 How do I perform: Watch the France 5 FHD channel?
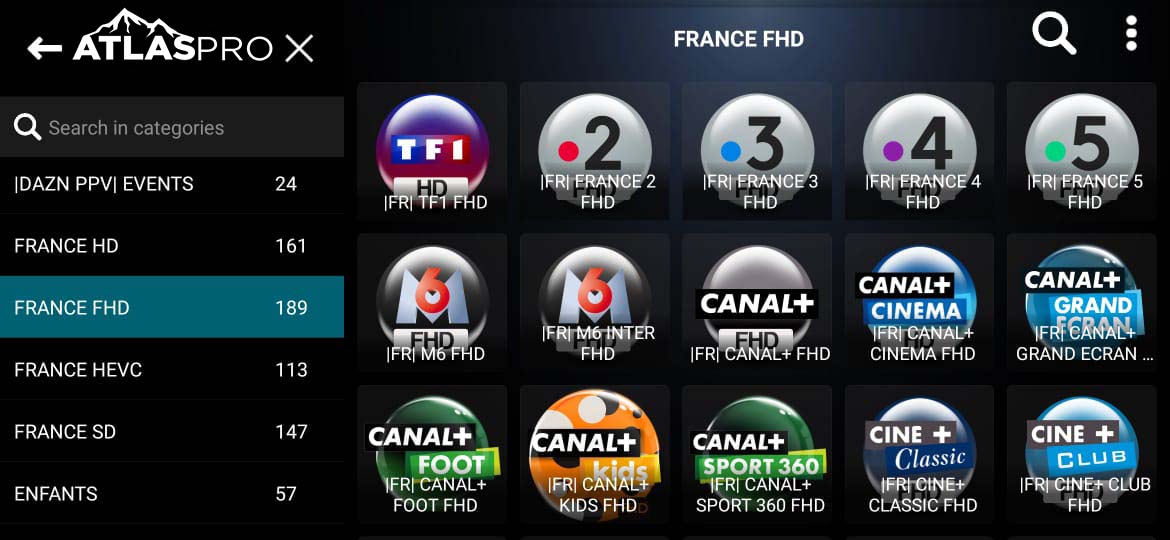click(1082, 152)
